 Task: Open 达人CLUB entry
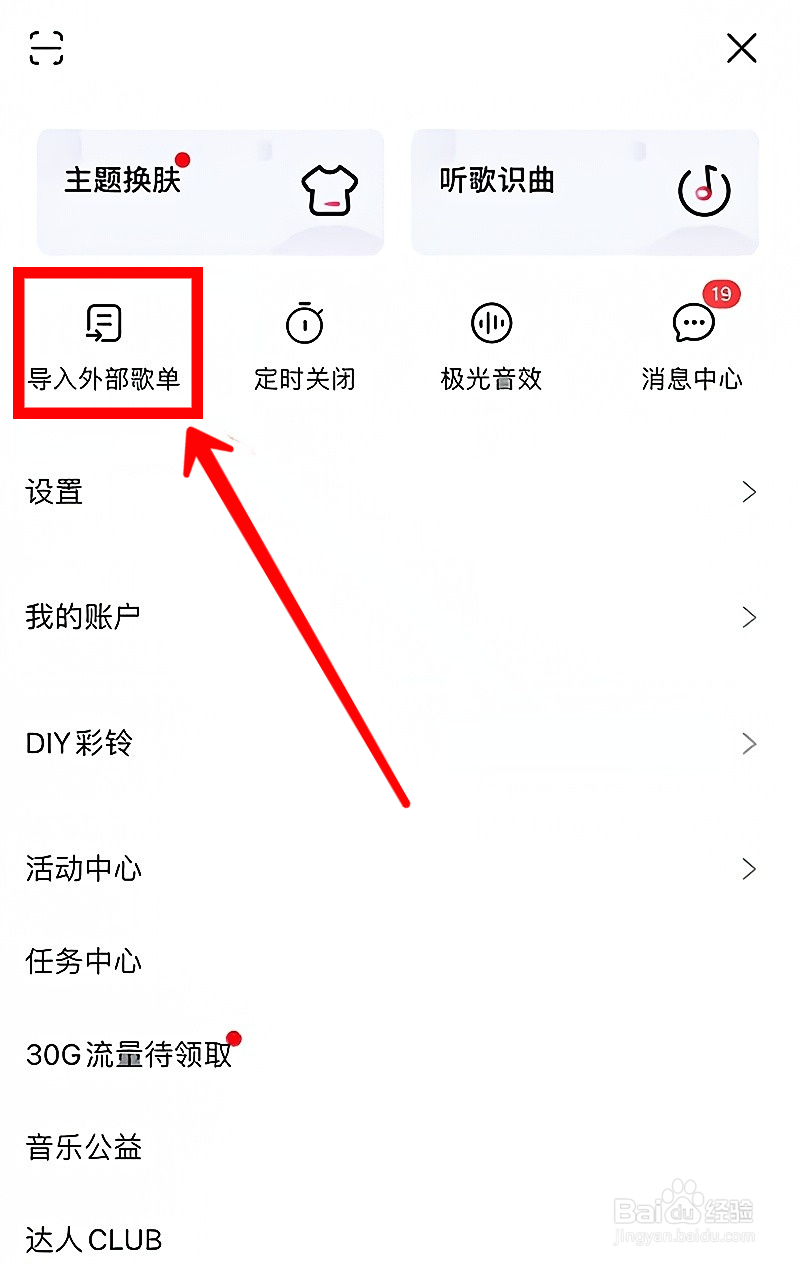click(93, 1239)
